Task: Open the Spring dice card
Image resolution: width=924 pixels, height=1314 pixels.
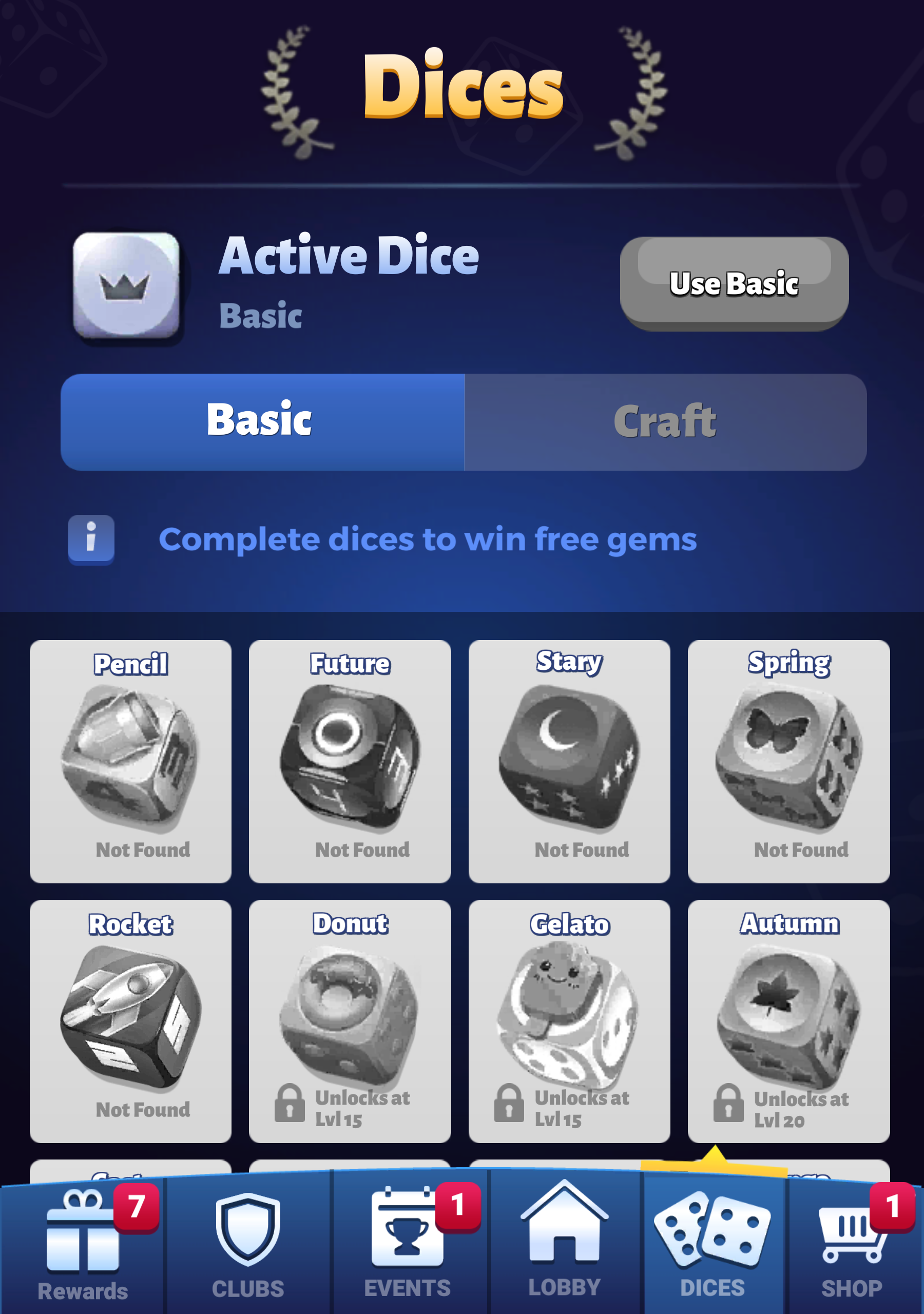Action: click(788, 761)
